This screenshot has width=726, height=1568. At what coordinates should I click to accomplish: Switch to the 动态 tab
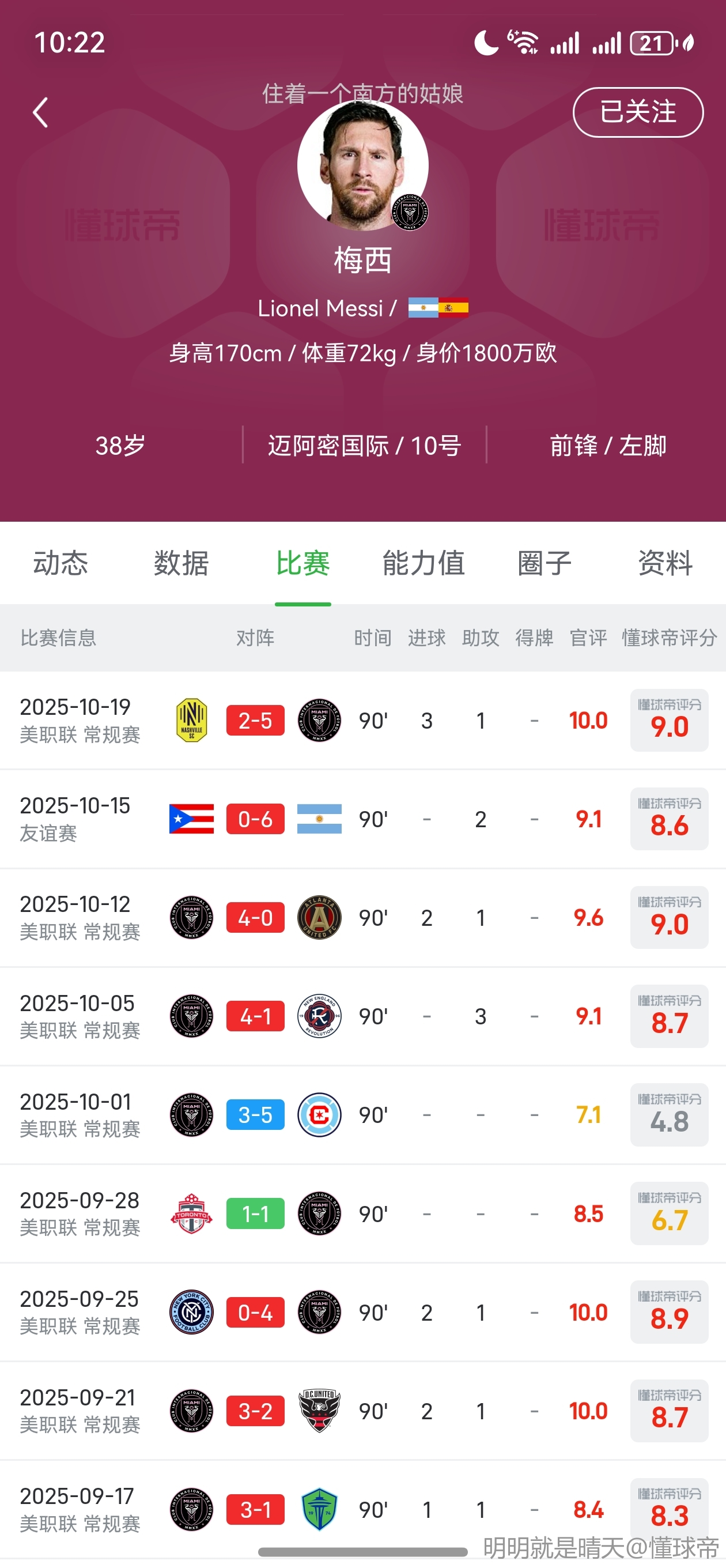[60, 563]
